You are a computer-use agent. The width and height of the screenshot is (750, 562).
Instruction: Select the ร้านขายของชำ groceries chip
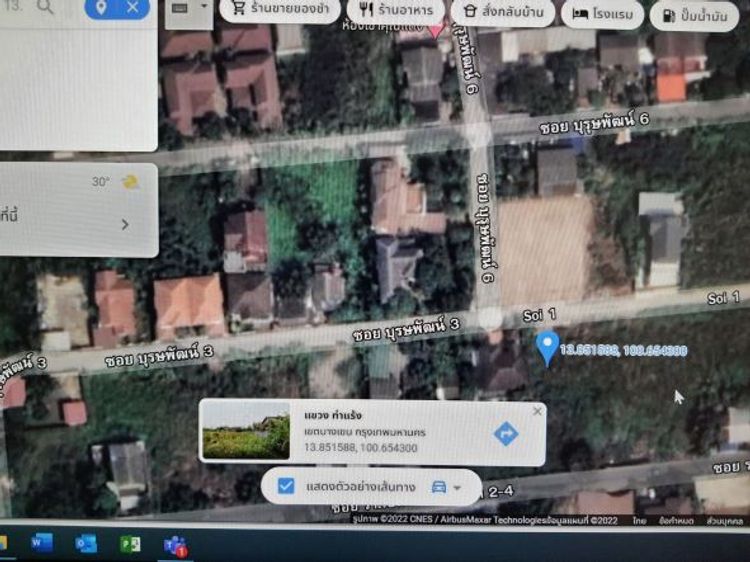pos(277,12)
